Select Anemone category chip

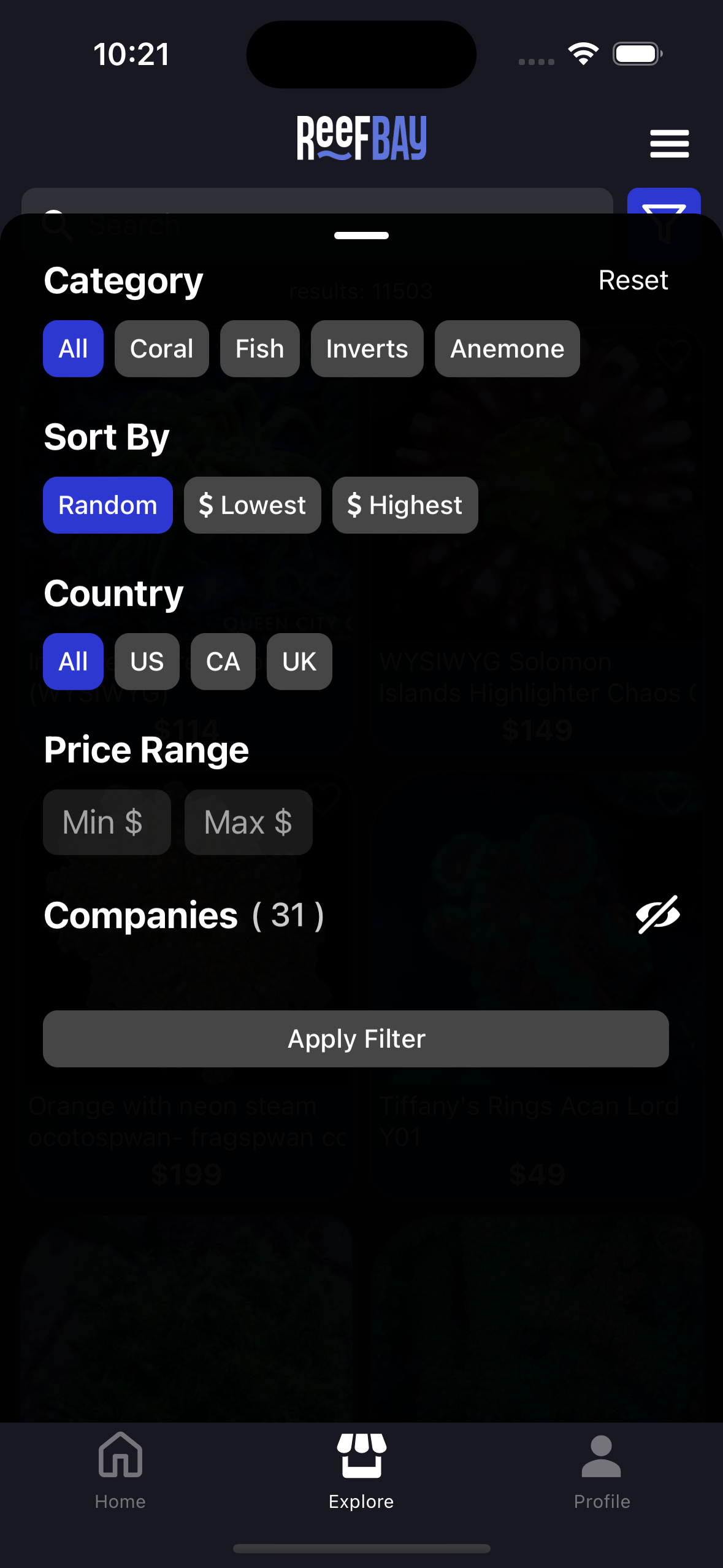point(507,348)
